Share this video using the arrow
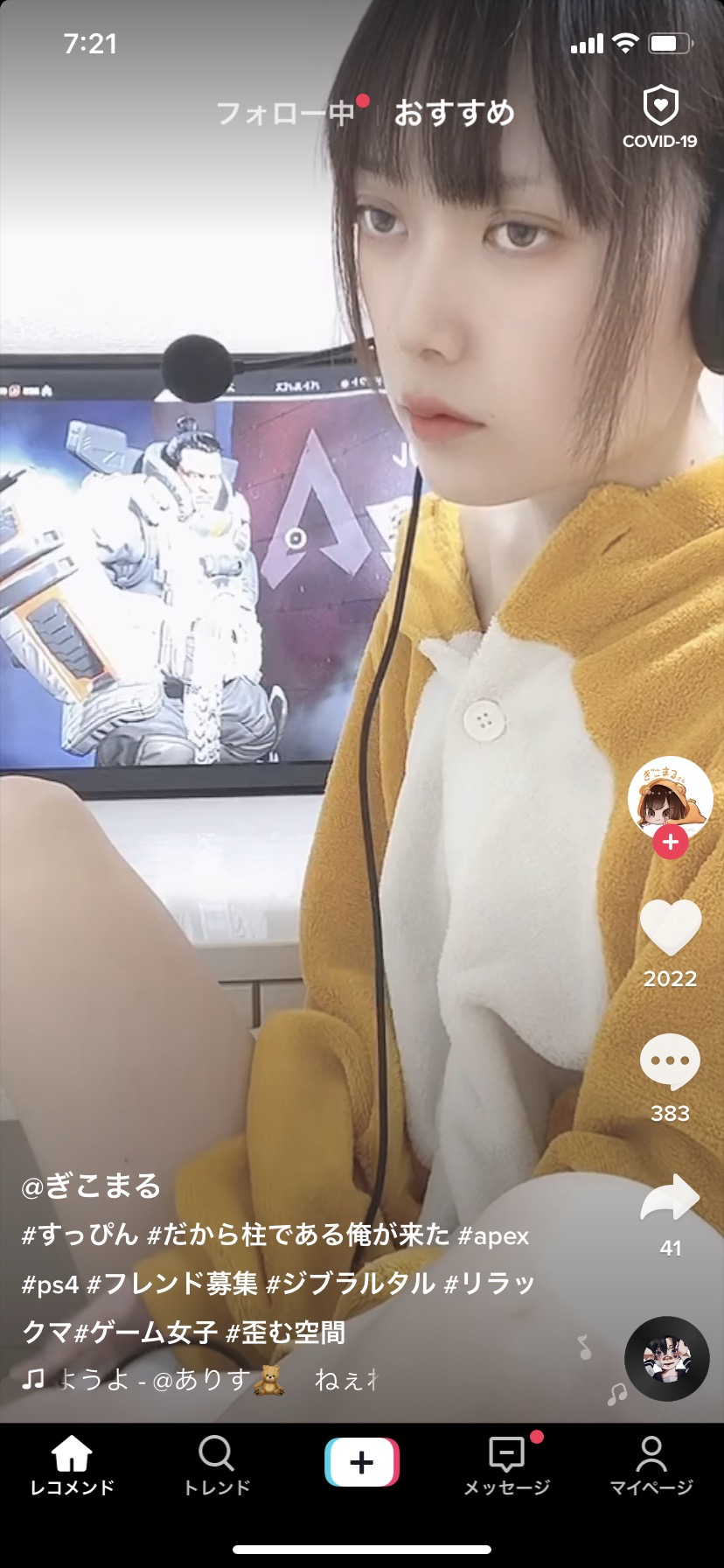 click(671, 1198)
